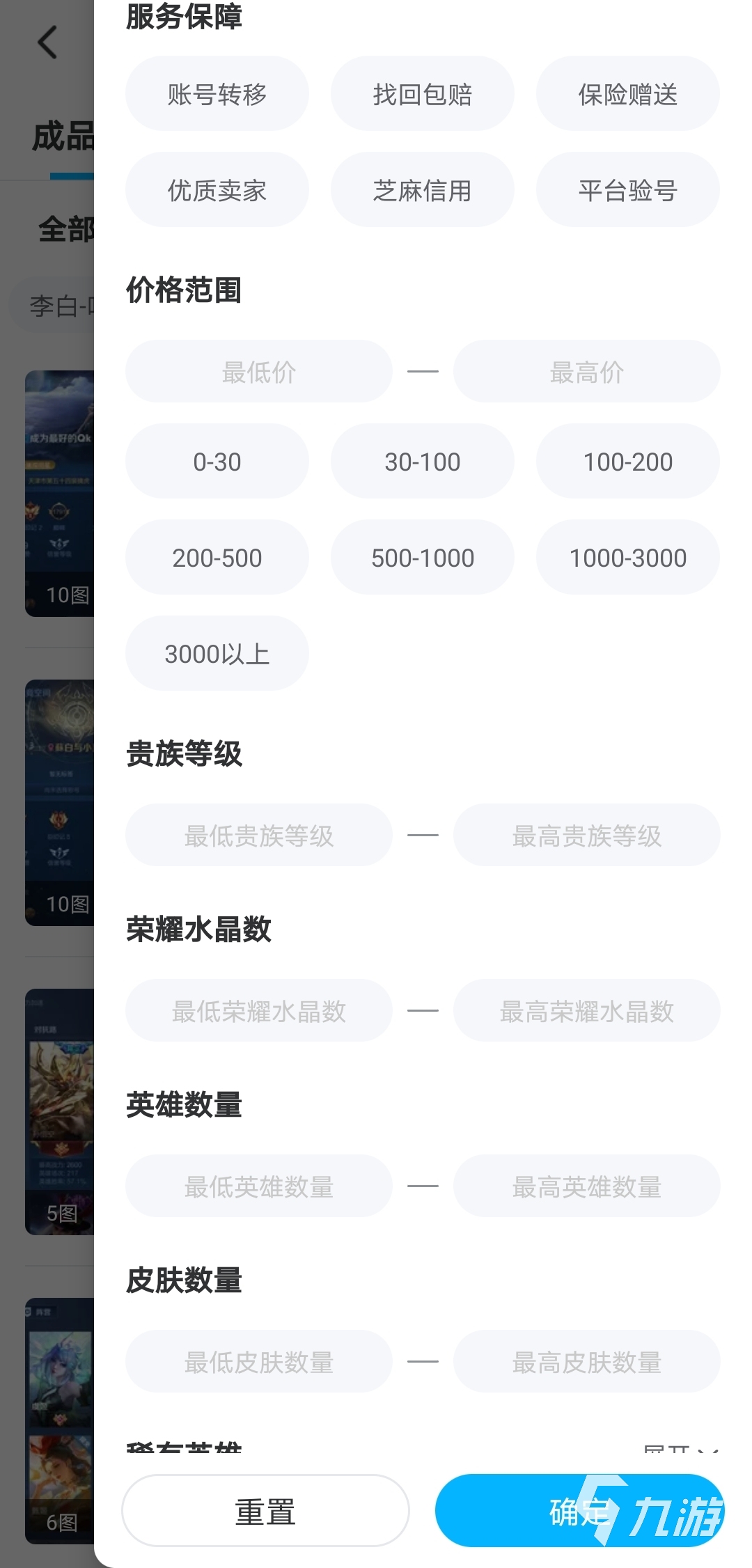Choose the 平台验号 option
The image size is (752, 1568).
pyautogui.click(x=627, y=190)
